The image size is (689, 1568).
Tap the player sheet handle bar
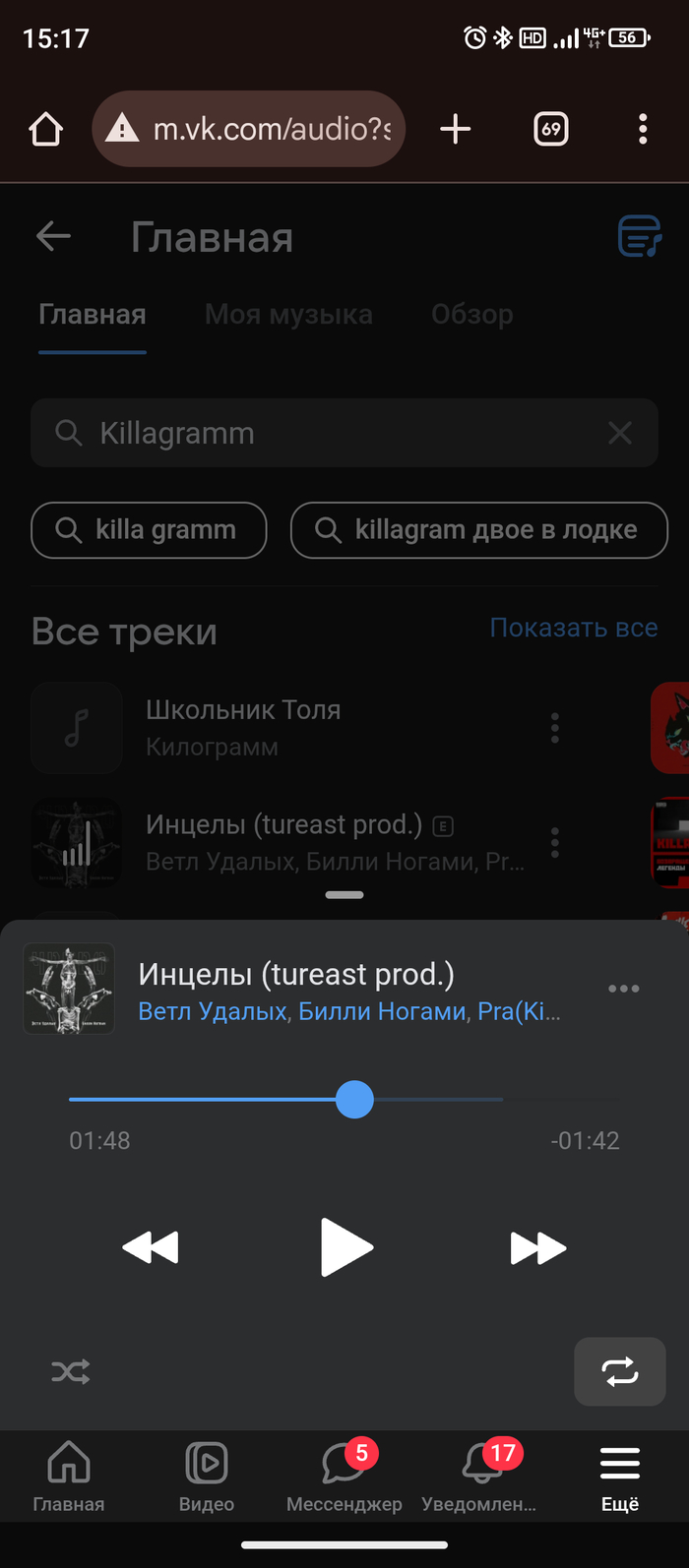click(344, 894)
